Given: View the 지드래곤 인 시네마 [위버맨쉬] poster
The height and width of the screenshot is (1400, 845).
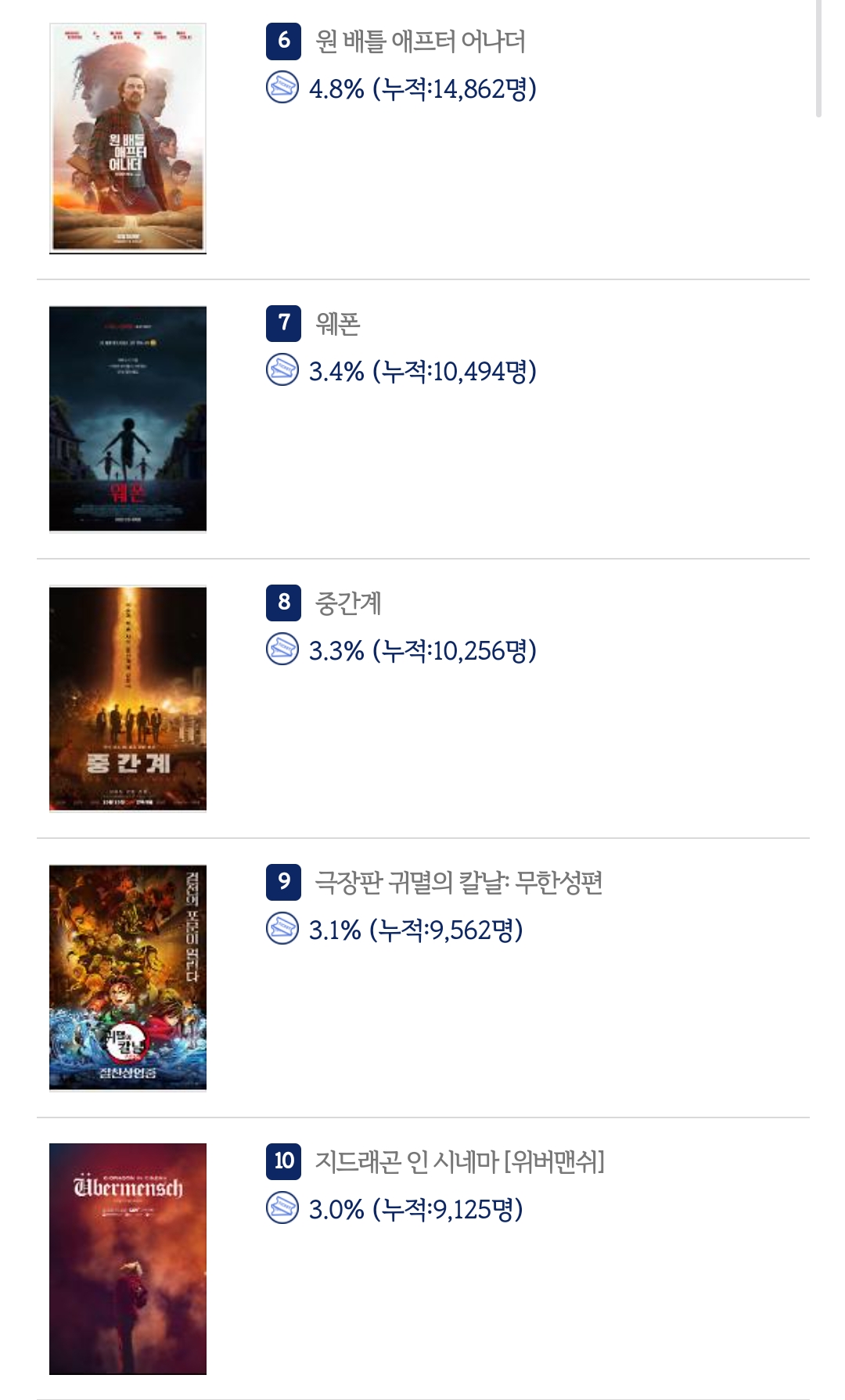Looking at the screenshot, I should [128, 1259].
